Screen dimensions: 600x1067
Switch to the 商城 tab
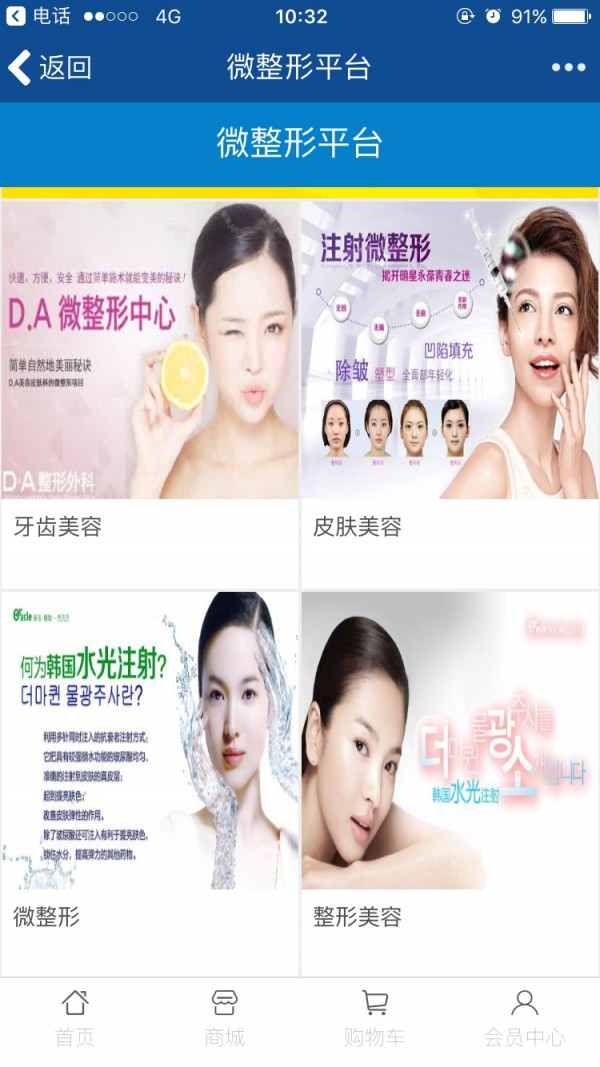pyautogui.click(x=225, y=1018)
